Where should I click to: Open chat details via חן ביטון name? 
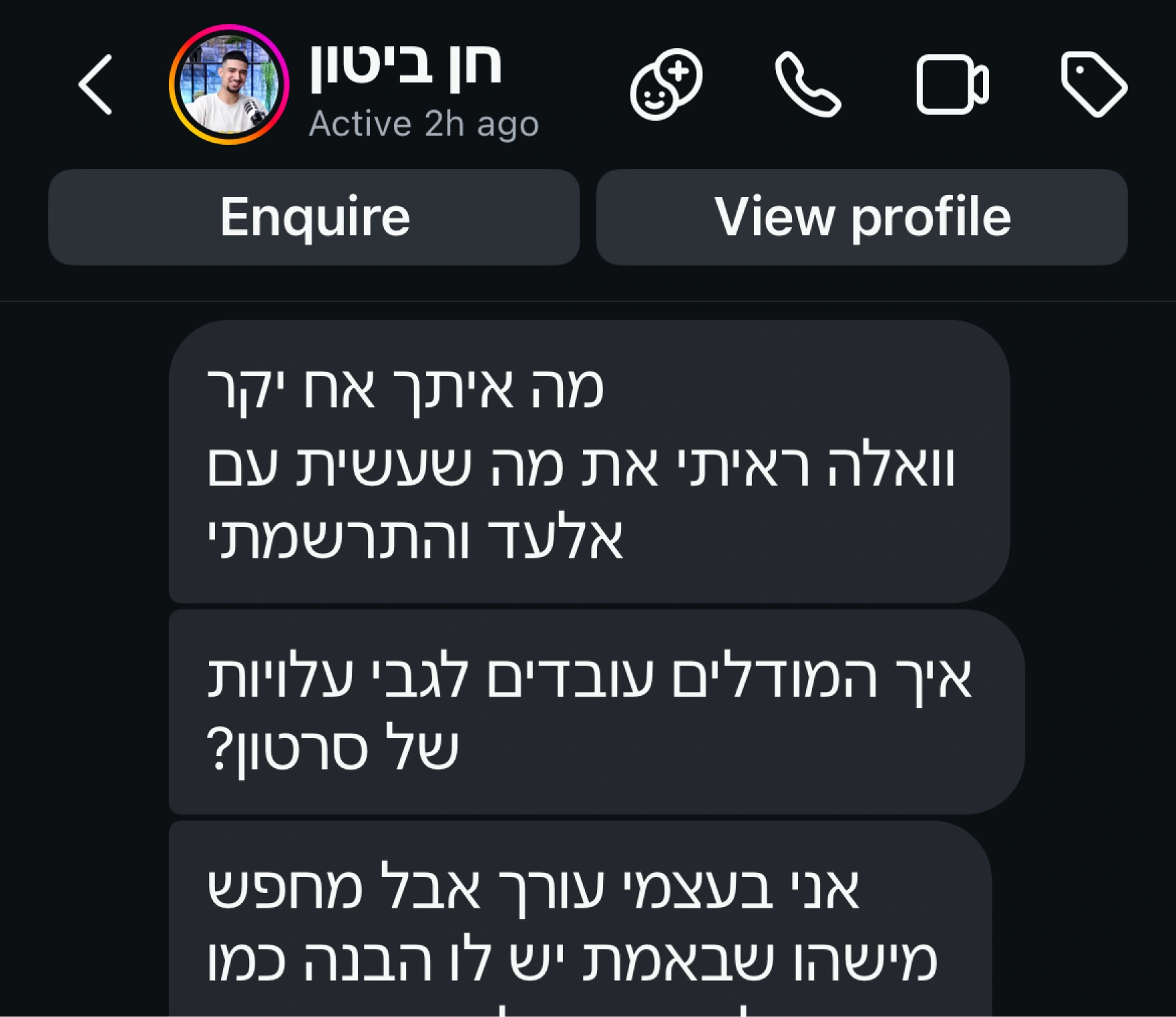tap(406, 66)
